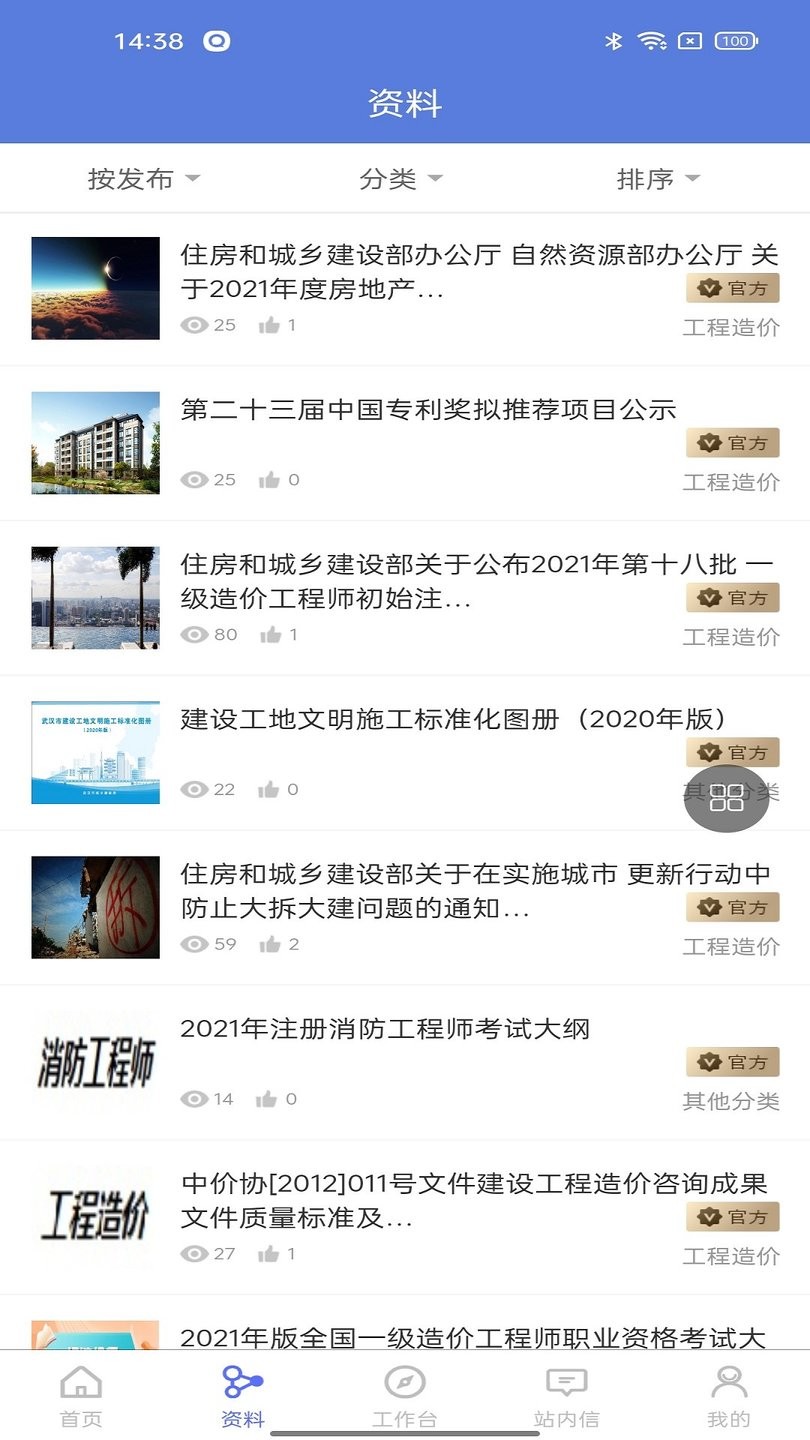The width and height of the screenshot is (810, 1440).
Task: Open 2021年注册消防工程师考试大纲
Action: (x=385, y=1029)
